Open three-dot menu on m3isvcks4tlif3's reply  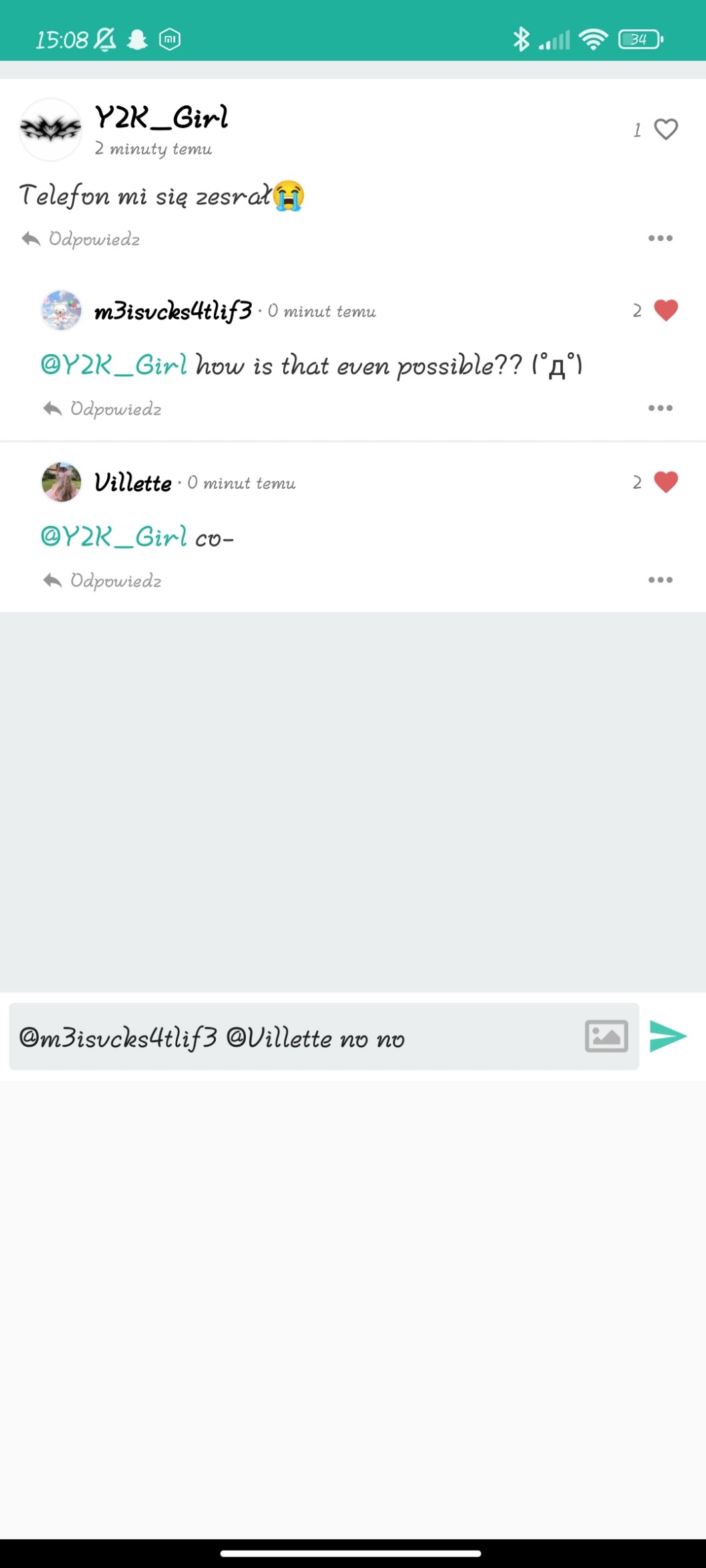point(660,408)
